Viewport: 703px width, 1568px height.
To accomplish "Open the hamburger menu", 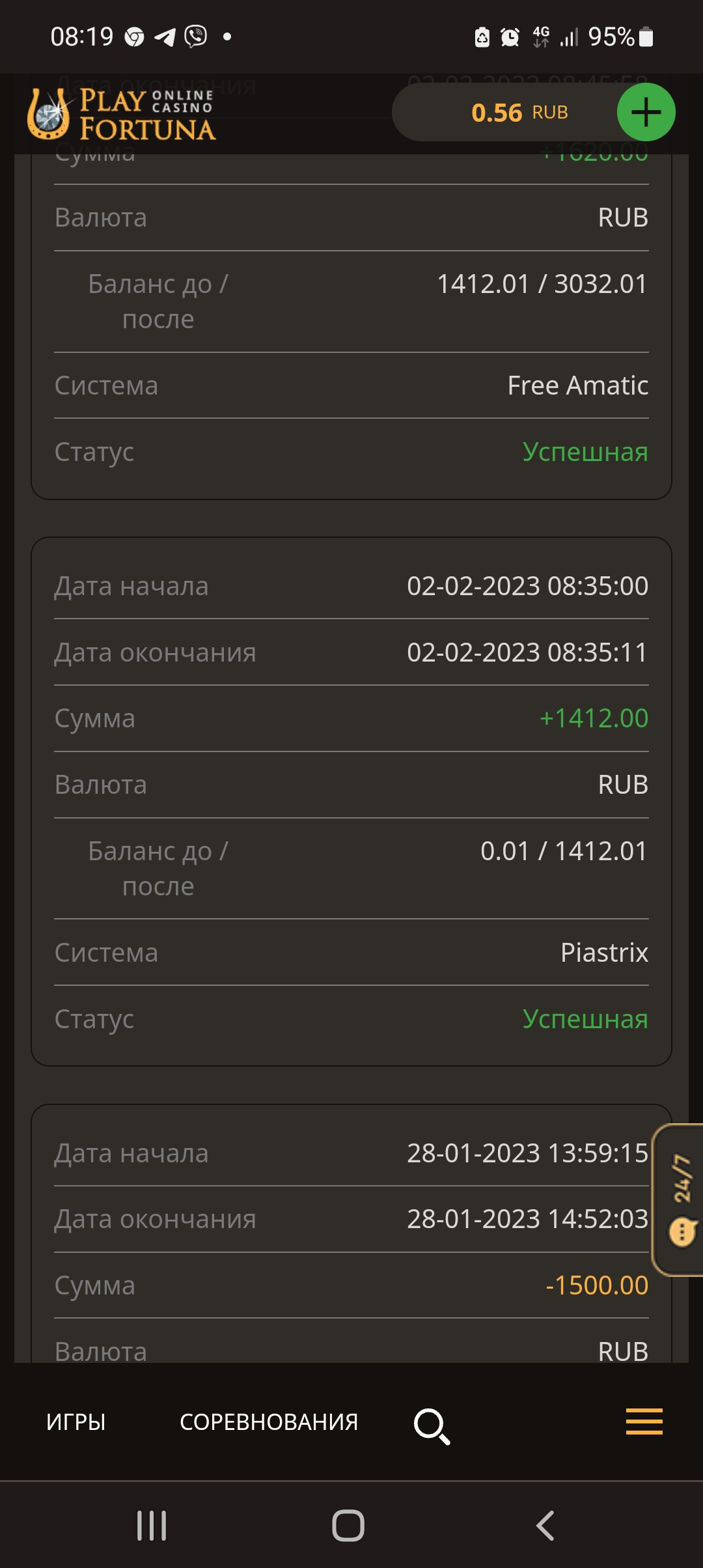I will tap(644, 1421).
